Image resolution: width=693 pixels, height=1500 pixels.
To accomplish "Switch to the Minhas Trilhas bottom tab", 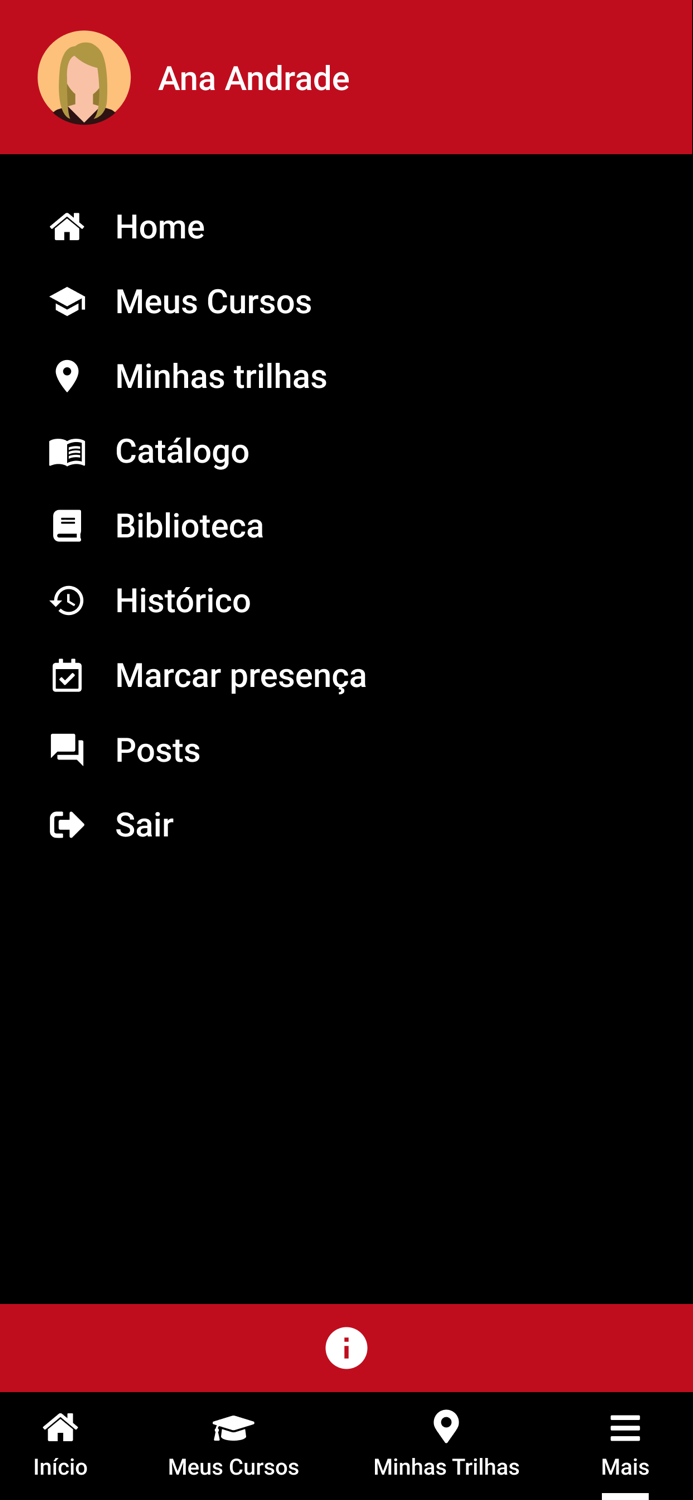I will point(446,1445).
